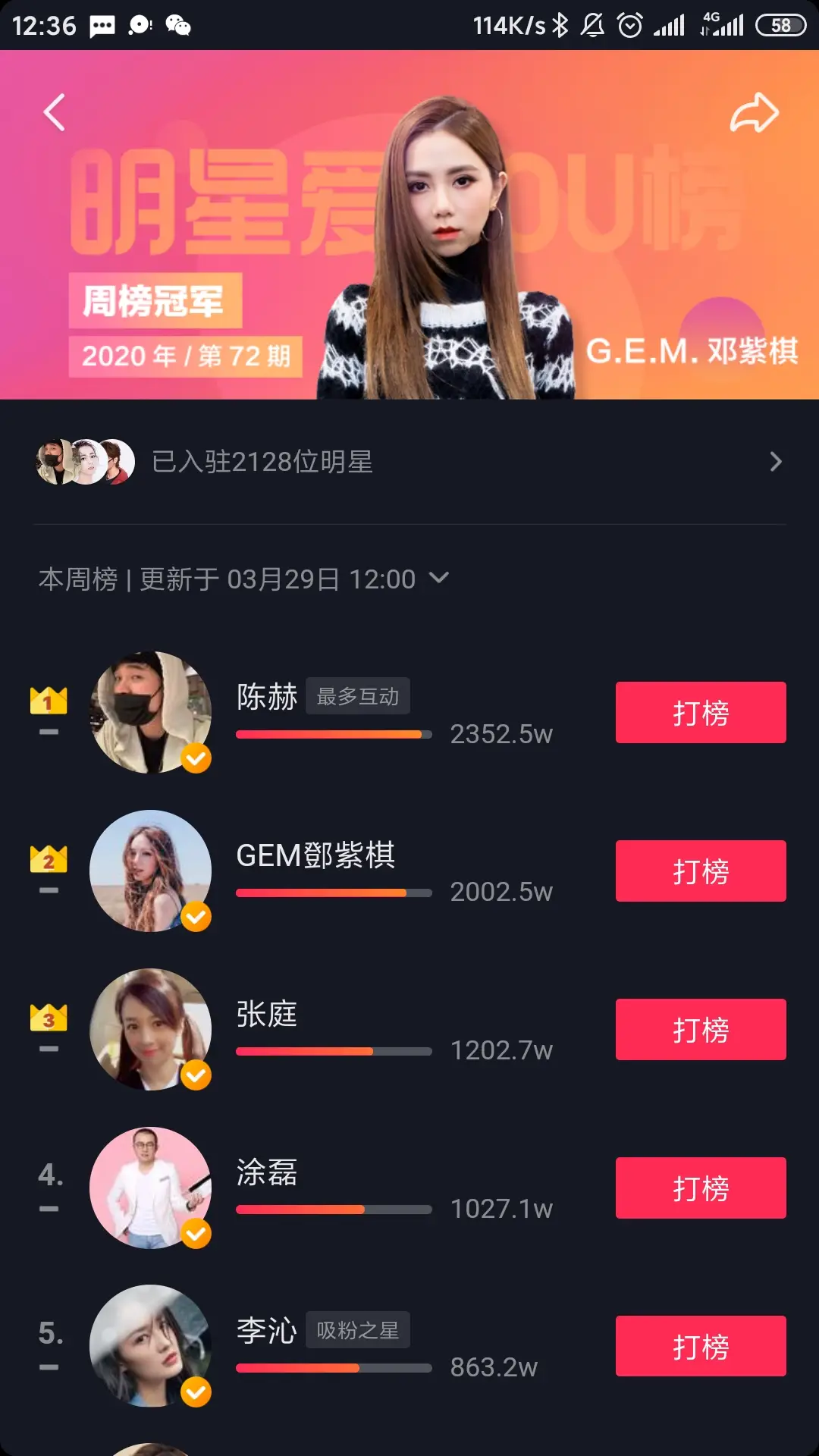Select 打榜 for 李沁
The width and height of the screenshot is (819, 1456).
700,1346
